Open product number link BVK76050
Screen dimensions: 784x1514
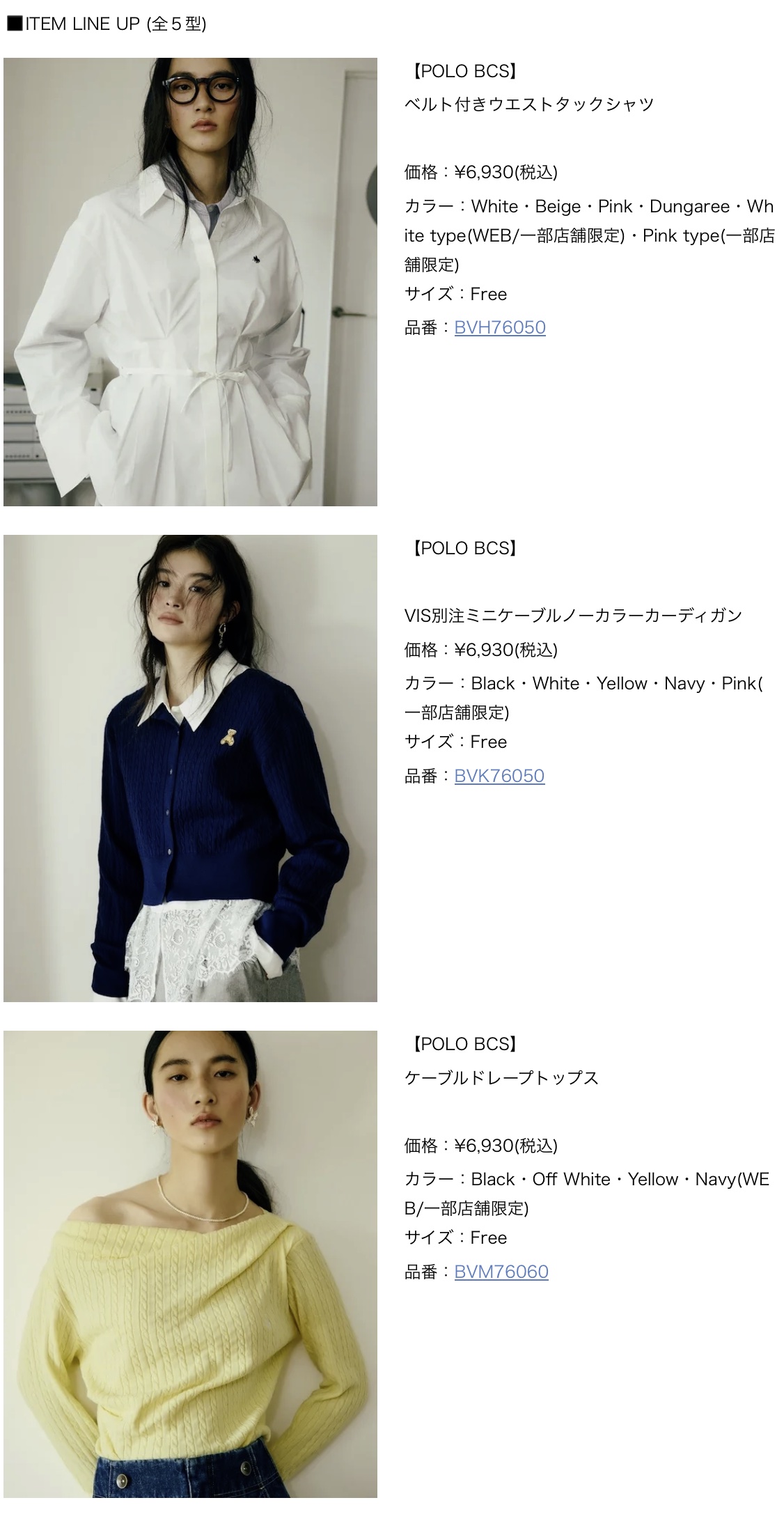click(x=499, y=776)
